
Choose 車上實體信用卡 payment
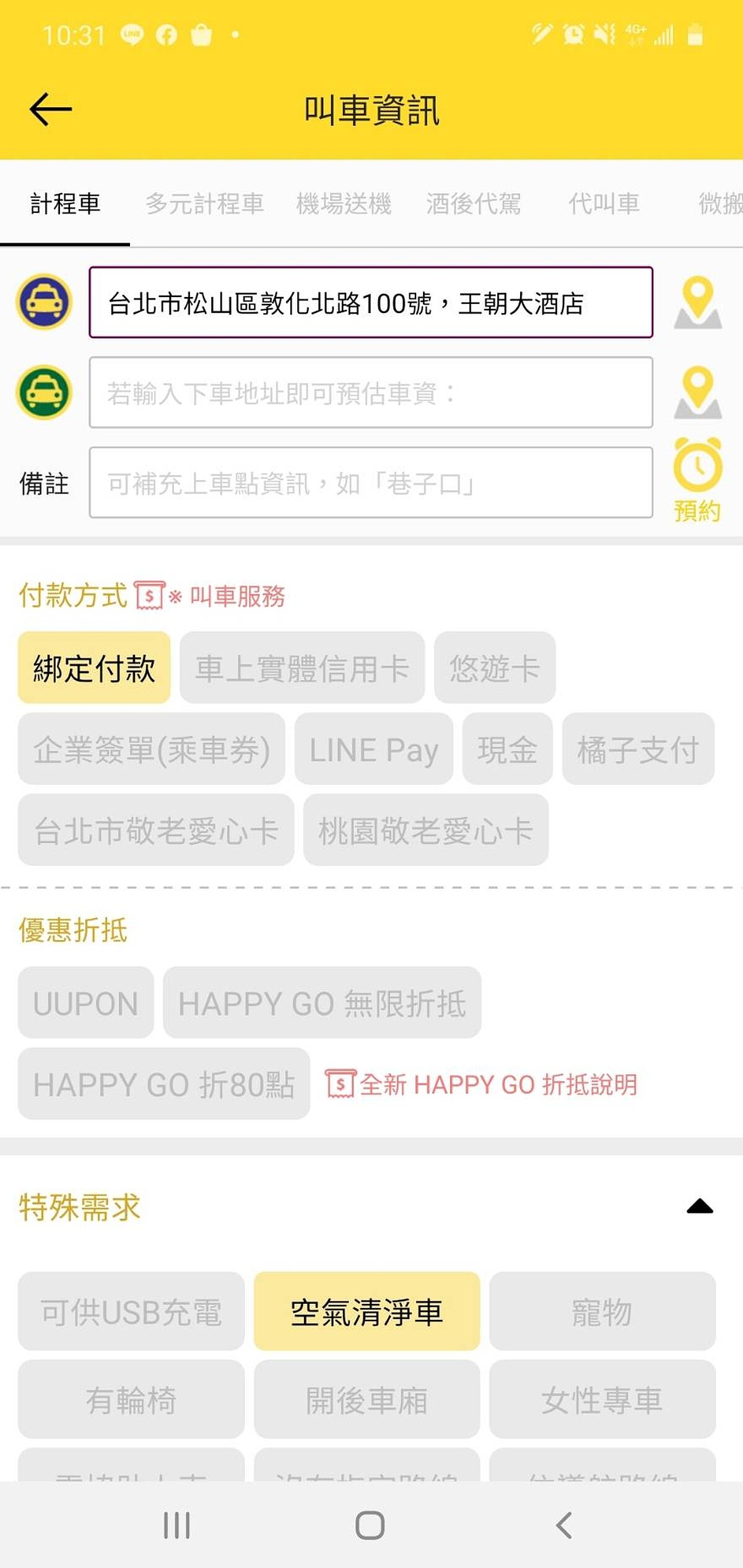click(x=302, y=668)
